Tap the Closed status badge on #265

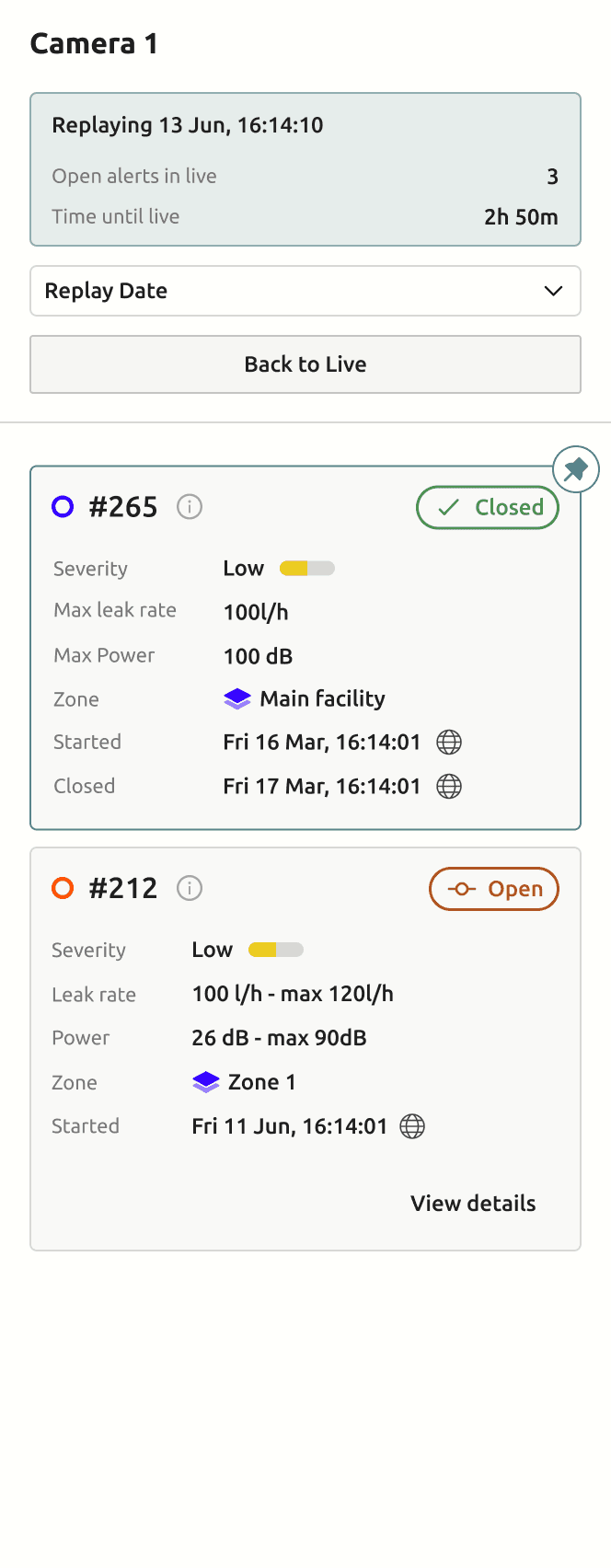[x=488, y=508]
